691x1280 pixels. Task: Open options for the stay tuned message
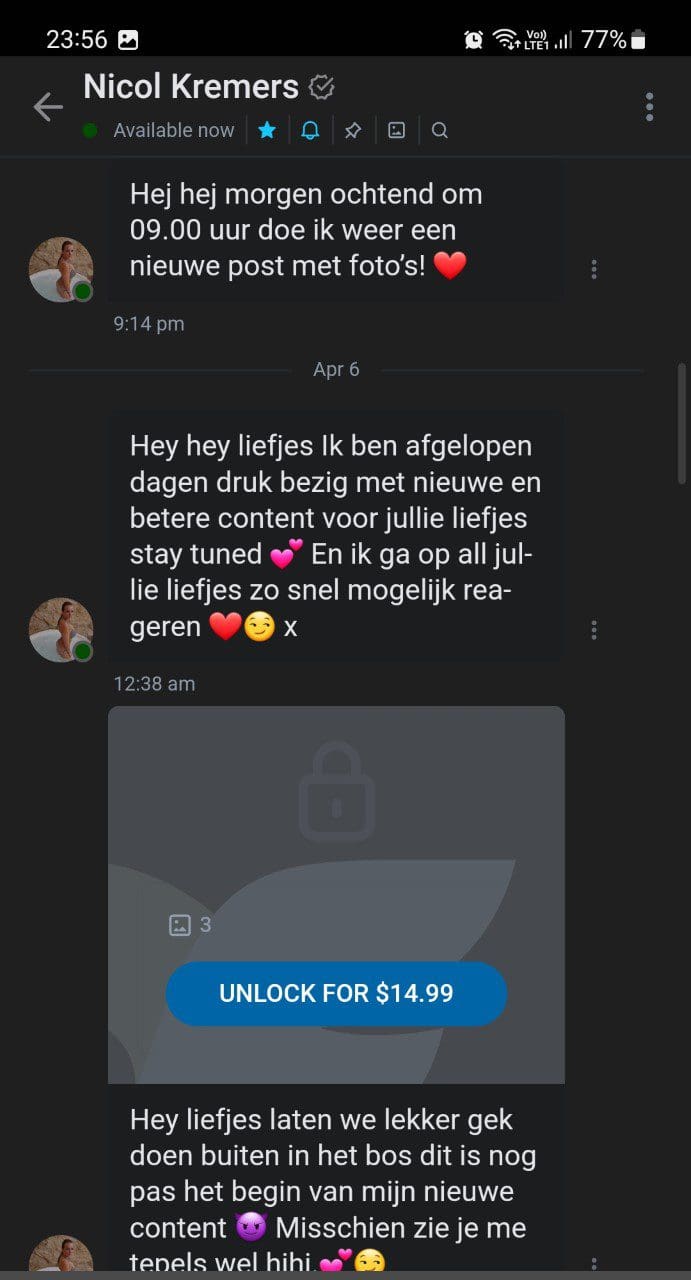pyautogui.click(x=594, y=630)
